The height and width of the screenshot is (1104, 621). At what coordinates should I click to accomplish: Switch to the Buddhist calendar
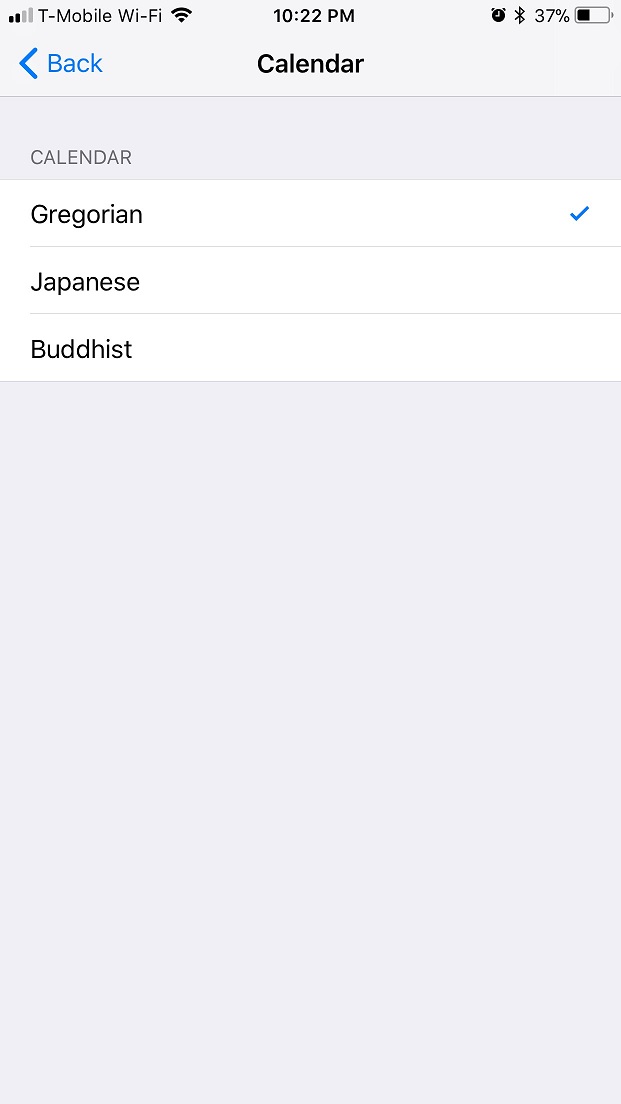[x=310, y=348]
